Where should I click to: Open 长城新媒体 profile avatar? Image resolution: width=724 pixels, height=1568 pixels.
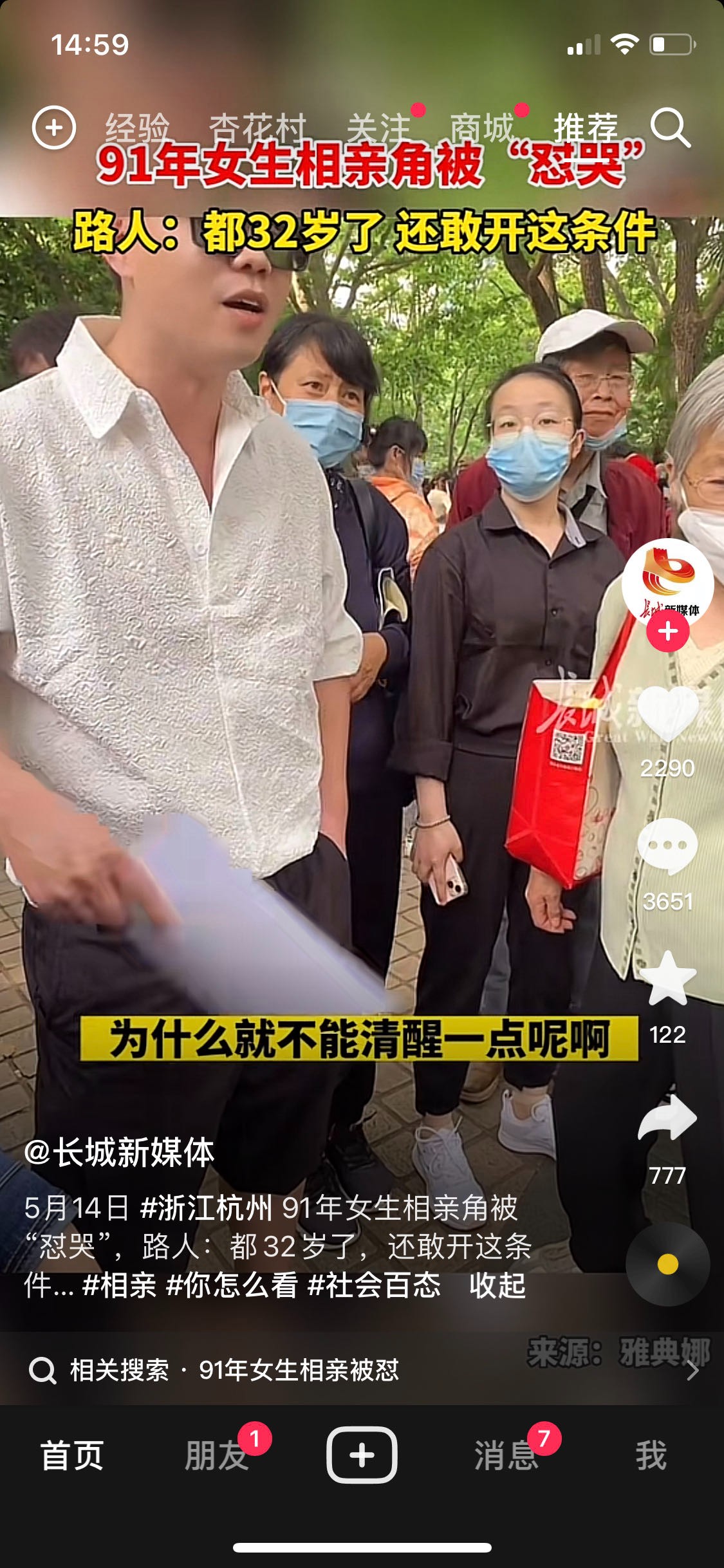click(667, 583)
